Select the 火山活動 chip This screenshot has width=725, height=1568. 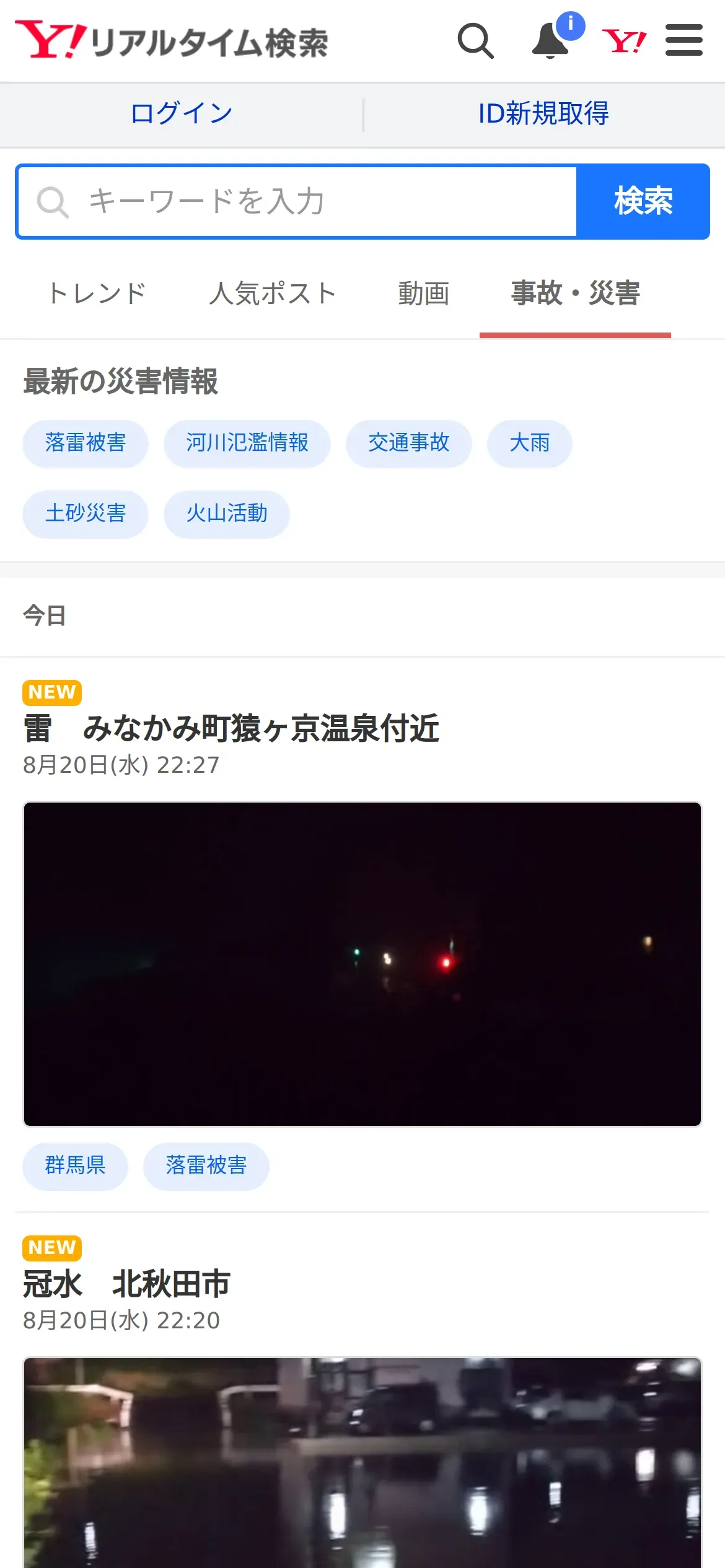(x=226, y=514)
